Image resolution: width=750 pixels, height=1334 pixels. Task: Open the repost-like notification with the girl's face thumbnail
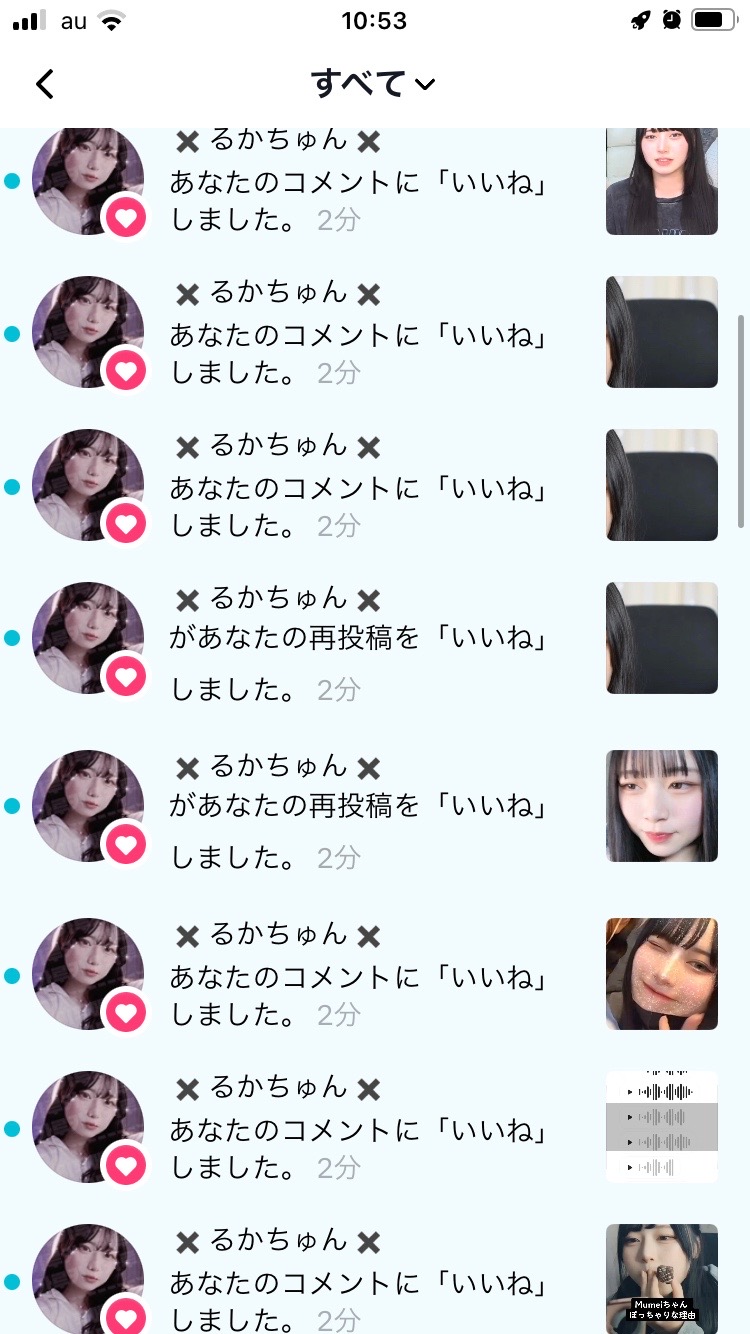(x=360, y=806)
